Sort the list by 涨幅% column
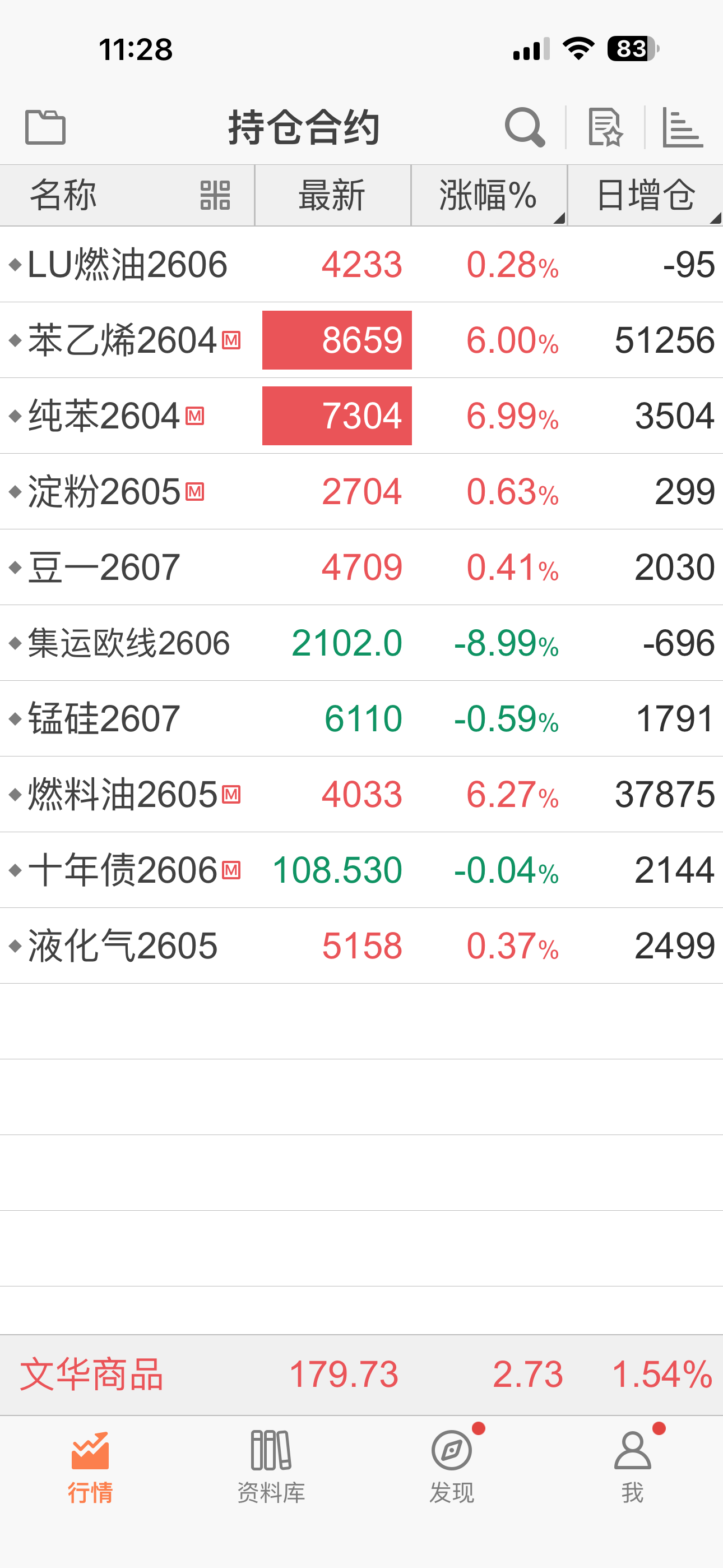This screenshot has height=1568, width=723. pos(489,195)
